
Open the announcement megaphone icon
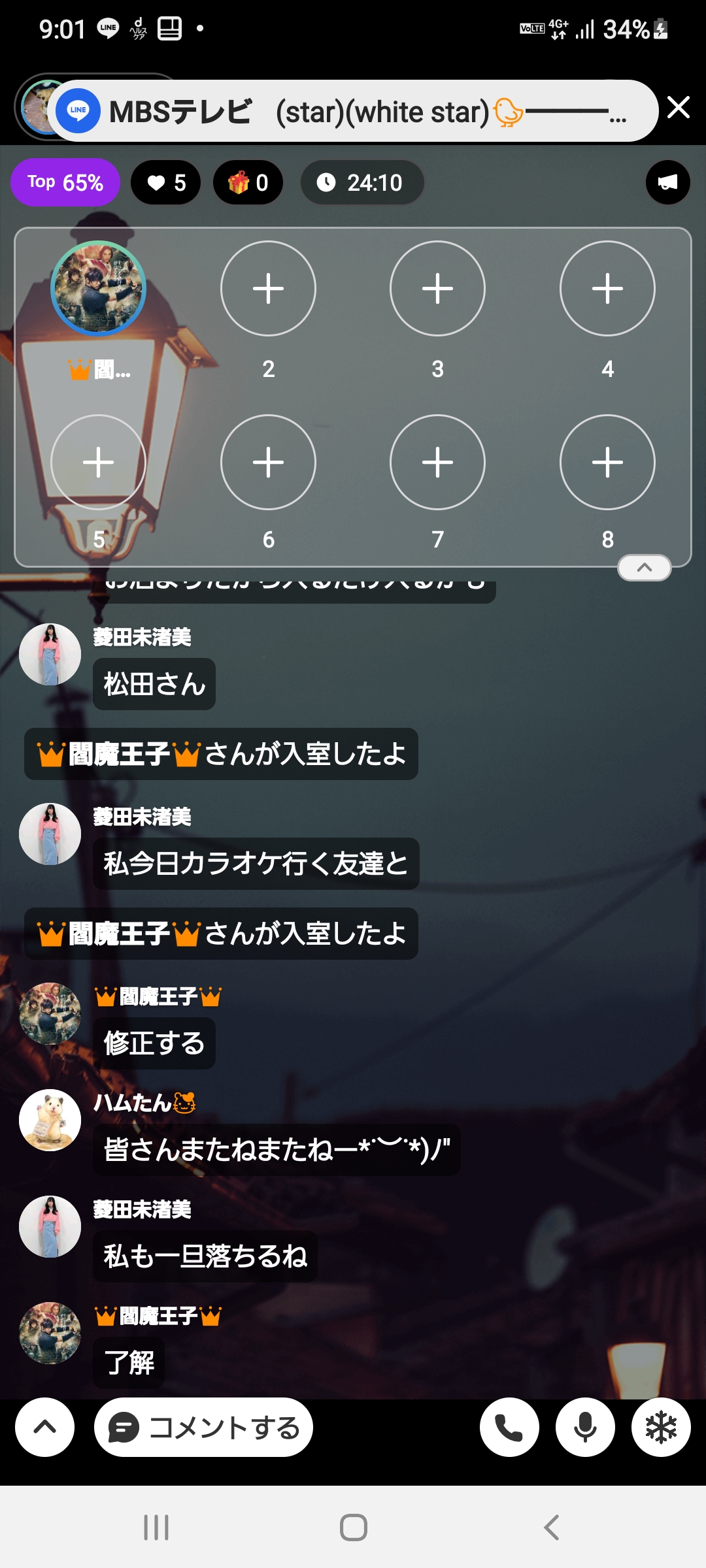[x=667, y=182]
